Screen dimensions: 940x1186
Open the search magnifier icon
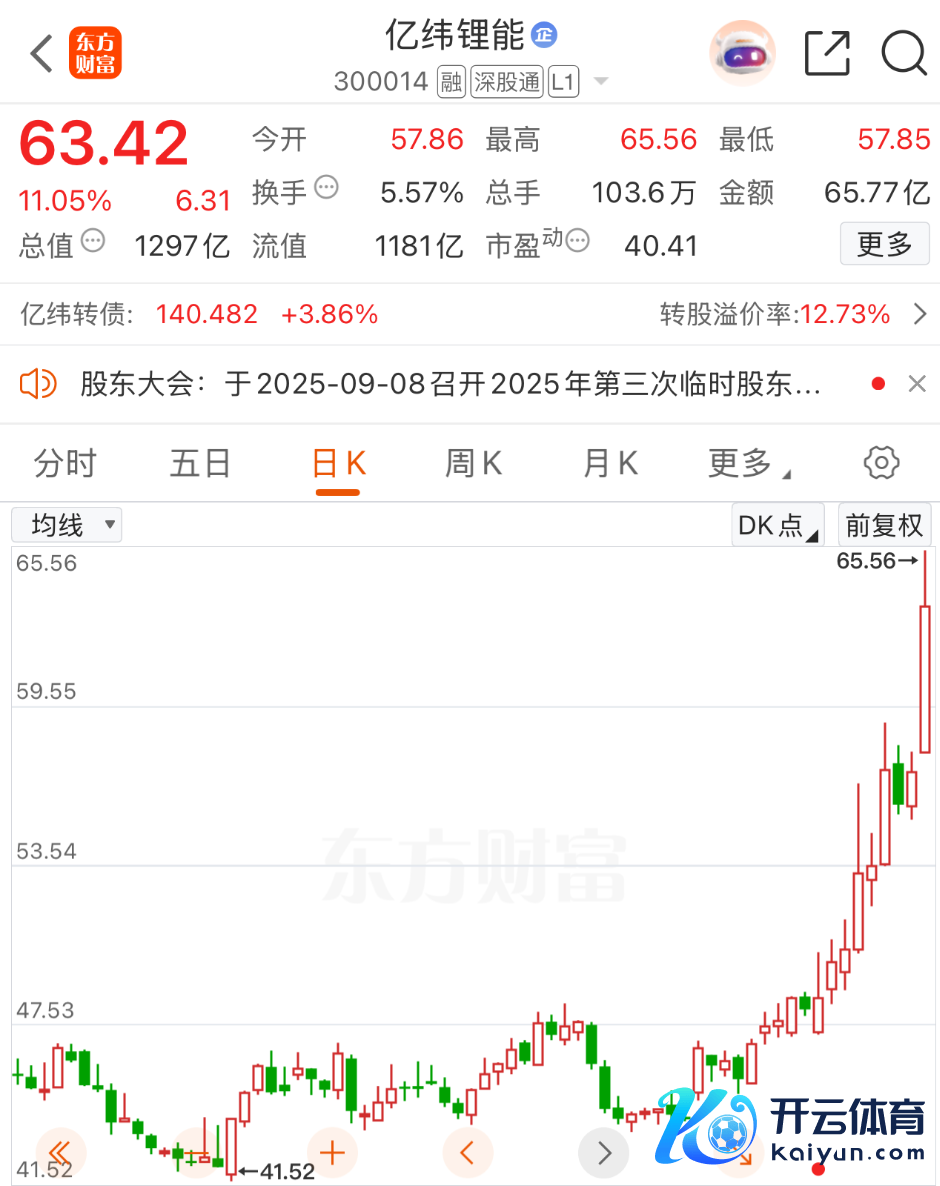(x=903, y=53)
